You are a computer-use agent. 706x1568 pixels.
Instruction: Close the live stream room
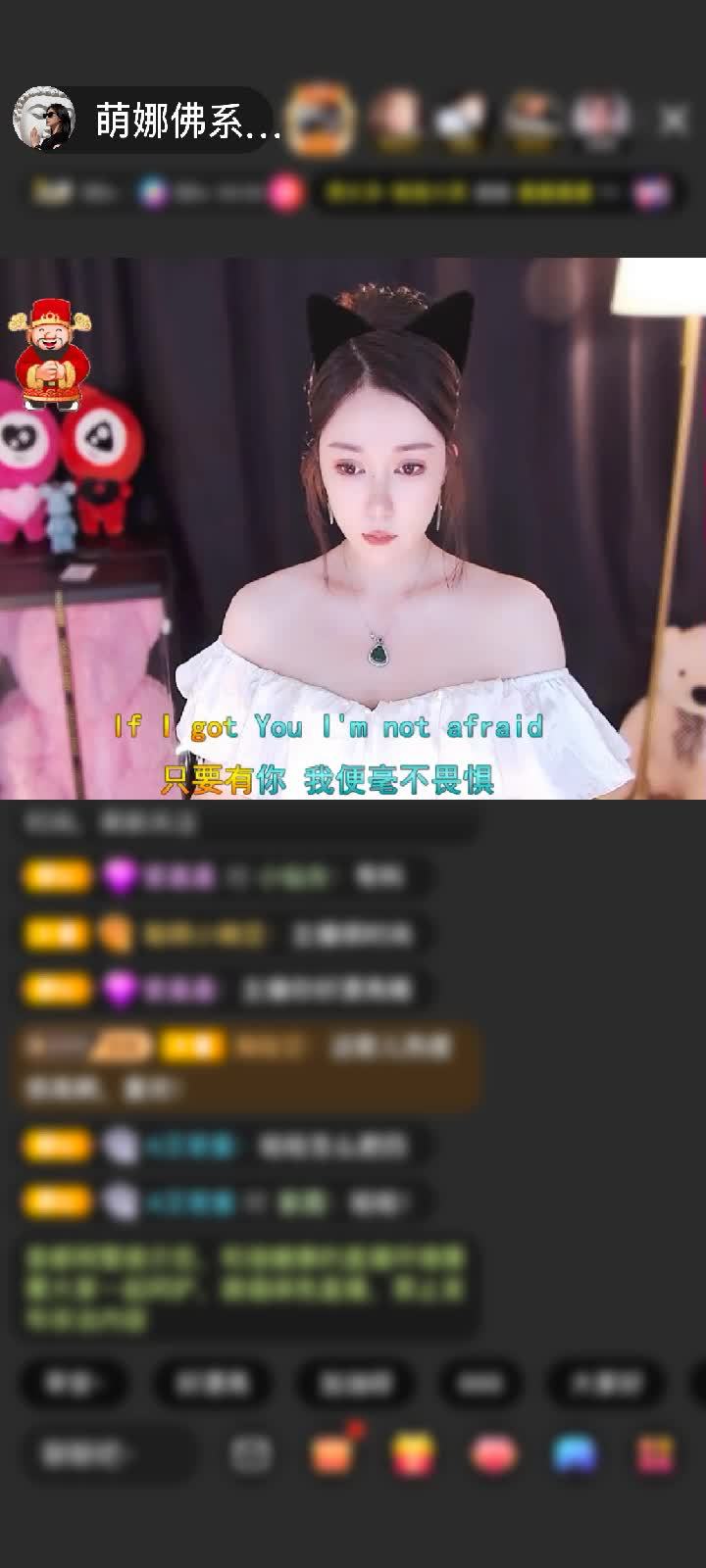[x=673, y=121]
